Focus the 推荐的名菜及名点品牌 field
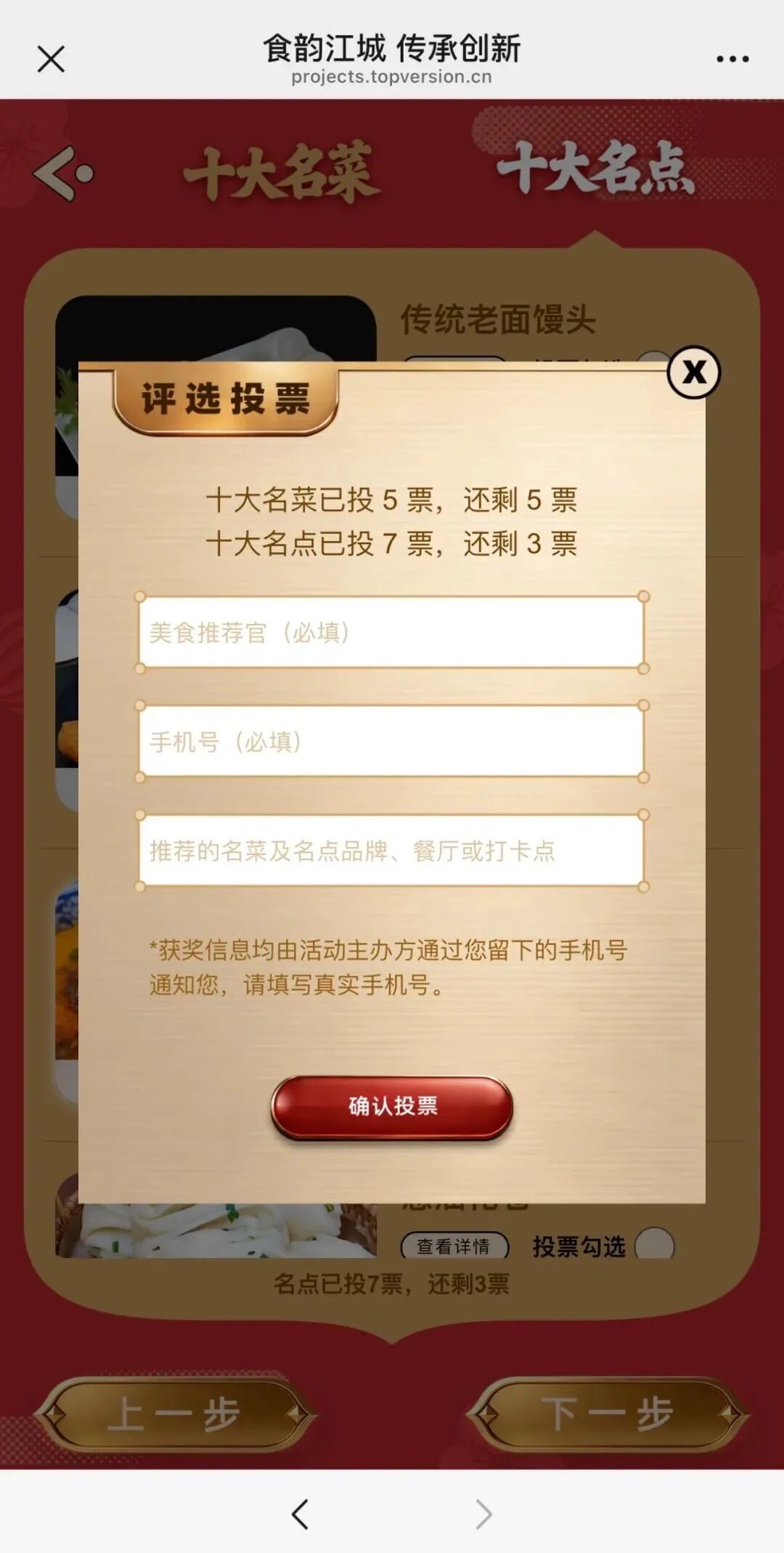This screenshot has height=1553, width=784. click(391, 850)
